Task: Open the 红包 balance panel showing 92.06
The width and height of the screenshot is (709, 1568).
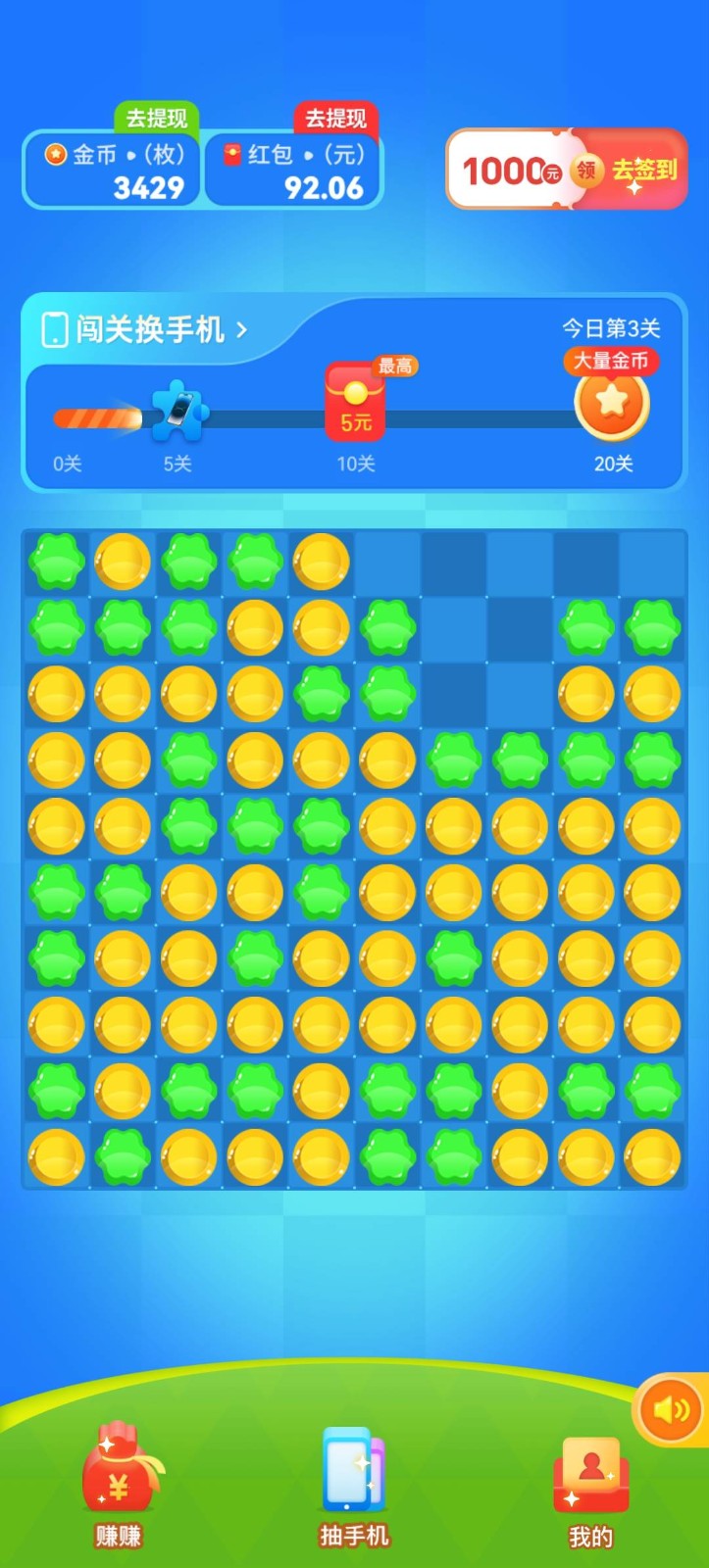Action: (293, 172)
